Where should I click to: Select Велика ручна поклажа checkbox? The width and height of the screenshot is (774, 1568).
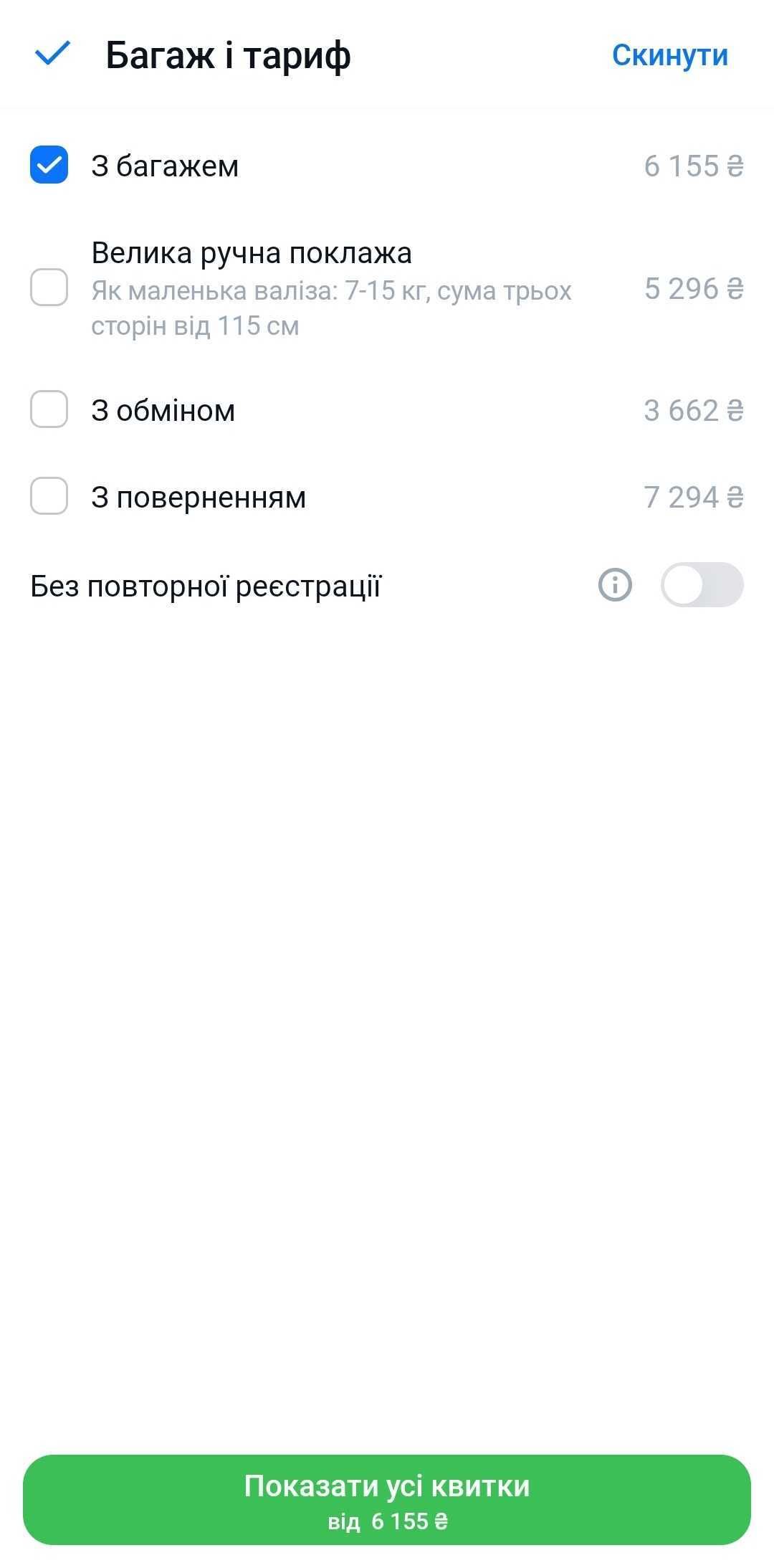pos(49,288)
